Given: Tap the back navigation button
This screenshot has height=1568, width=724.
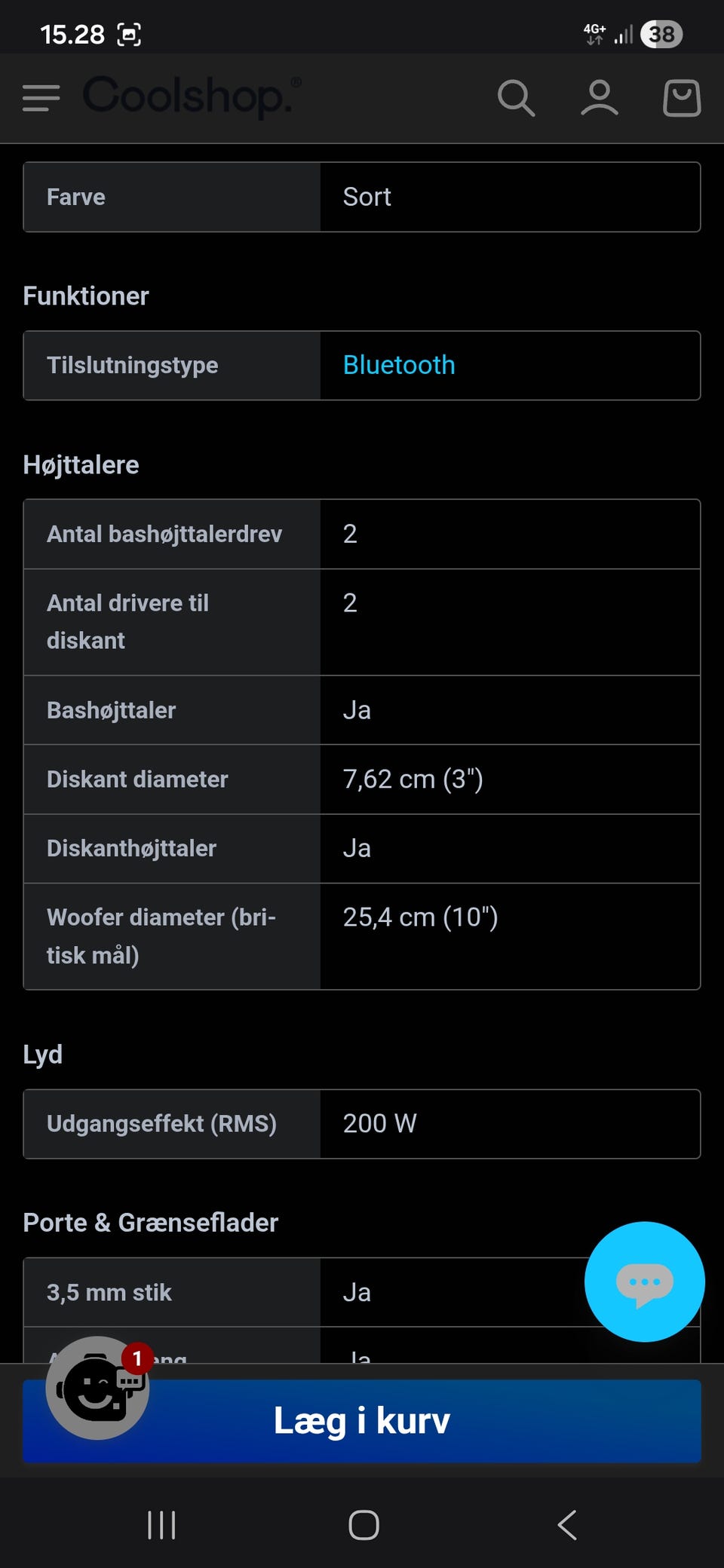Looking at the screenshot, I should click(566, 1524).
